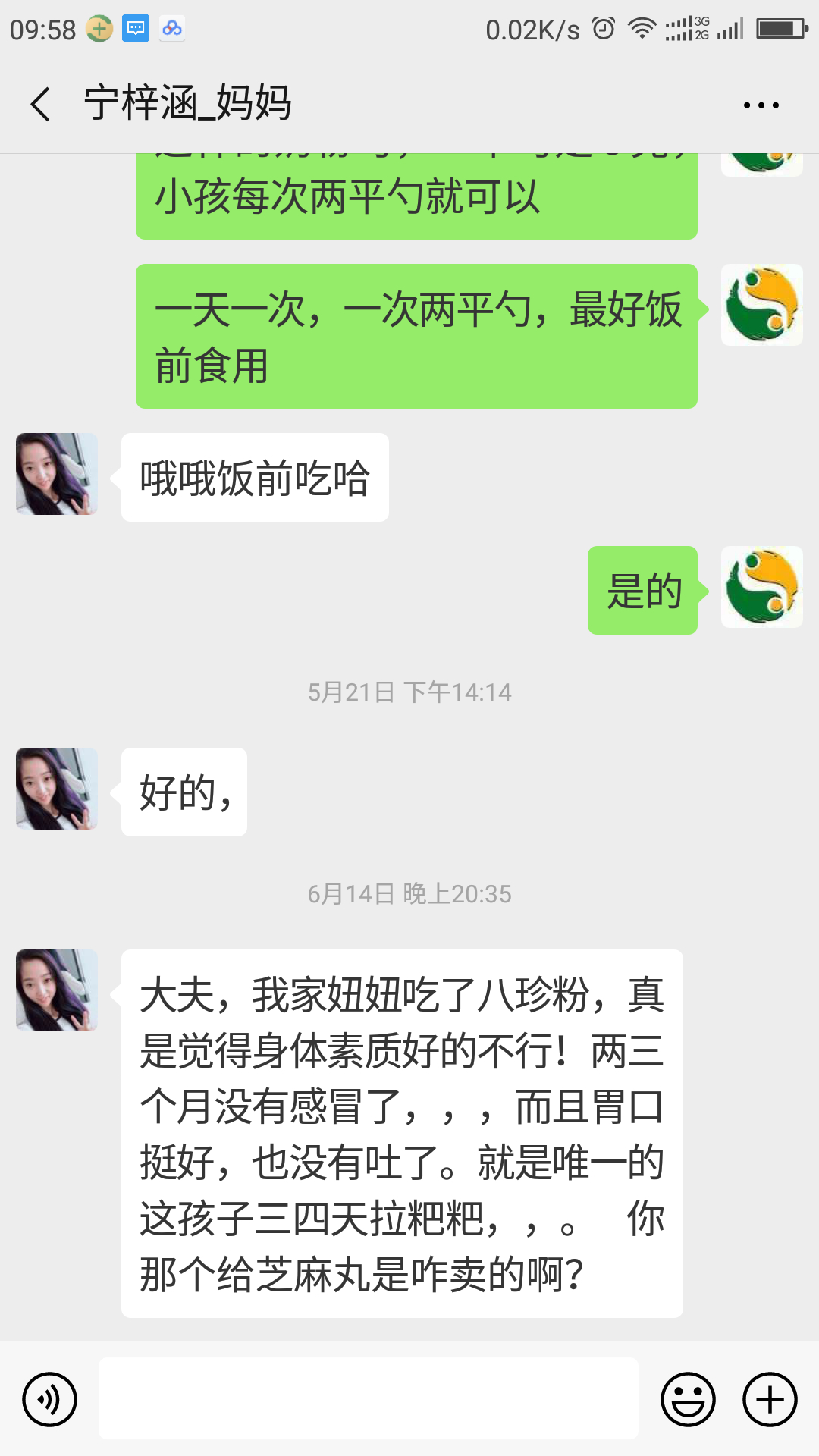819x1456 pixels.
Task: Open the contact's avatar beside 哦哦饭前吃哈
Action: tap(57, 474)
